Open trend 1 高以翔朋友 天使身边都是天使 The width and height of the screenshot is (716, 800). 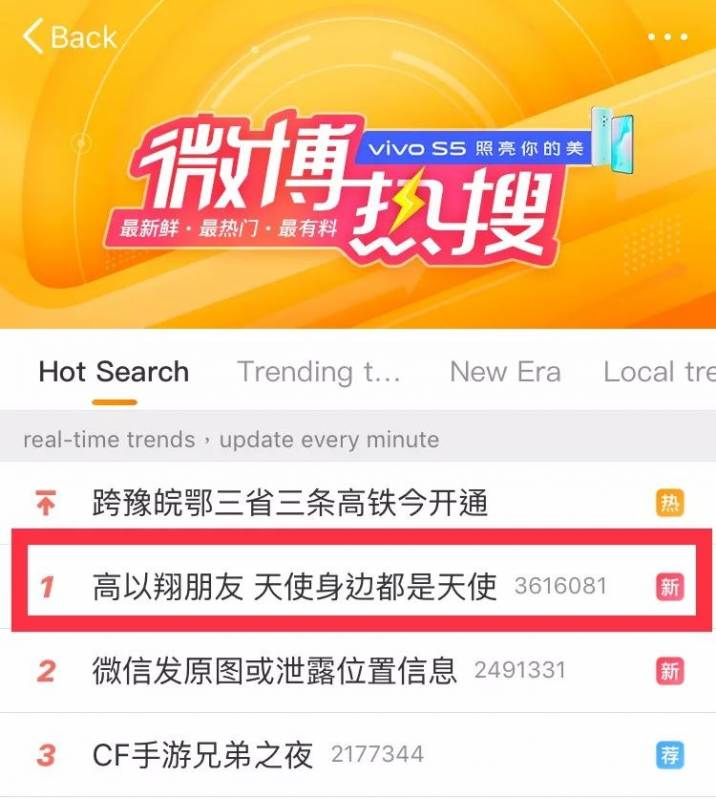(295, 585)
